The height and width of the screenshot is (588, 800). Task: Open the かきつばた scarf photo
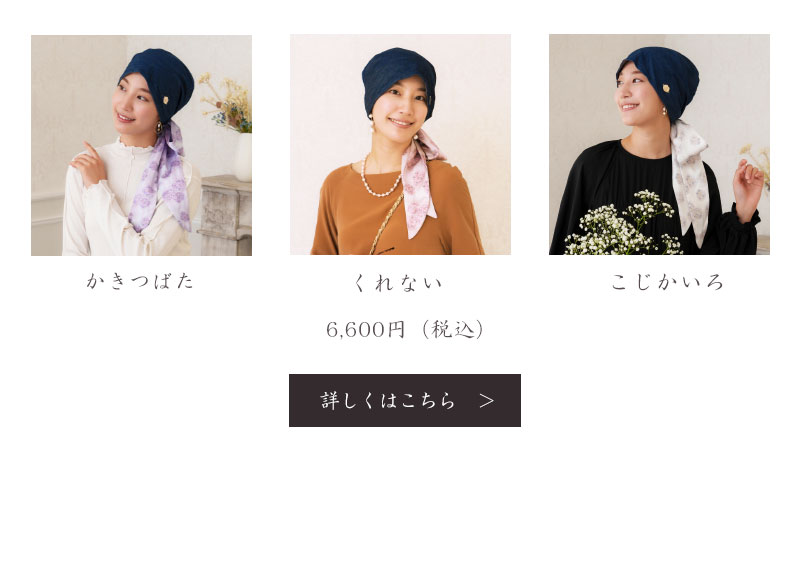point(141,145)
